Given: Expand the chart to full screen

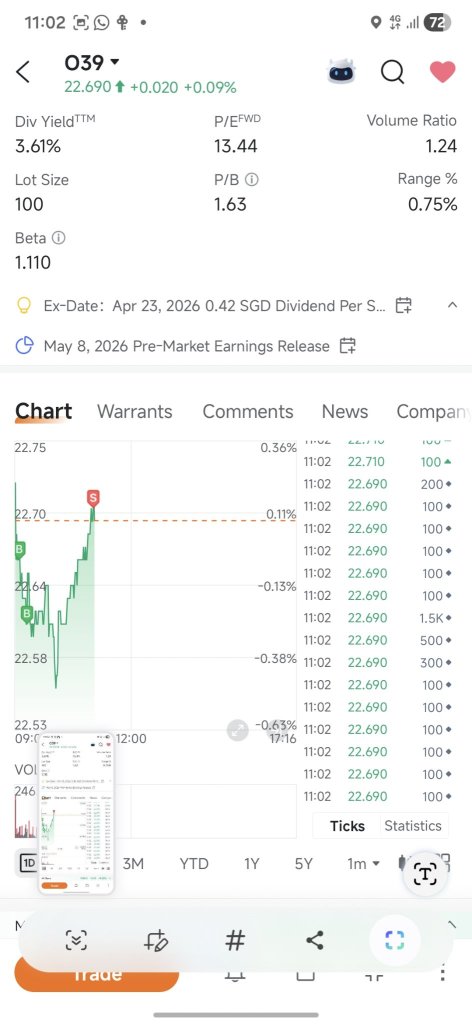Looking at the screenshot, I should (x=238, y=730).
